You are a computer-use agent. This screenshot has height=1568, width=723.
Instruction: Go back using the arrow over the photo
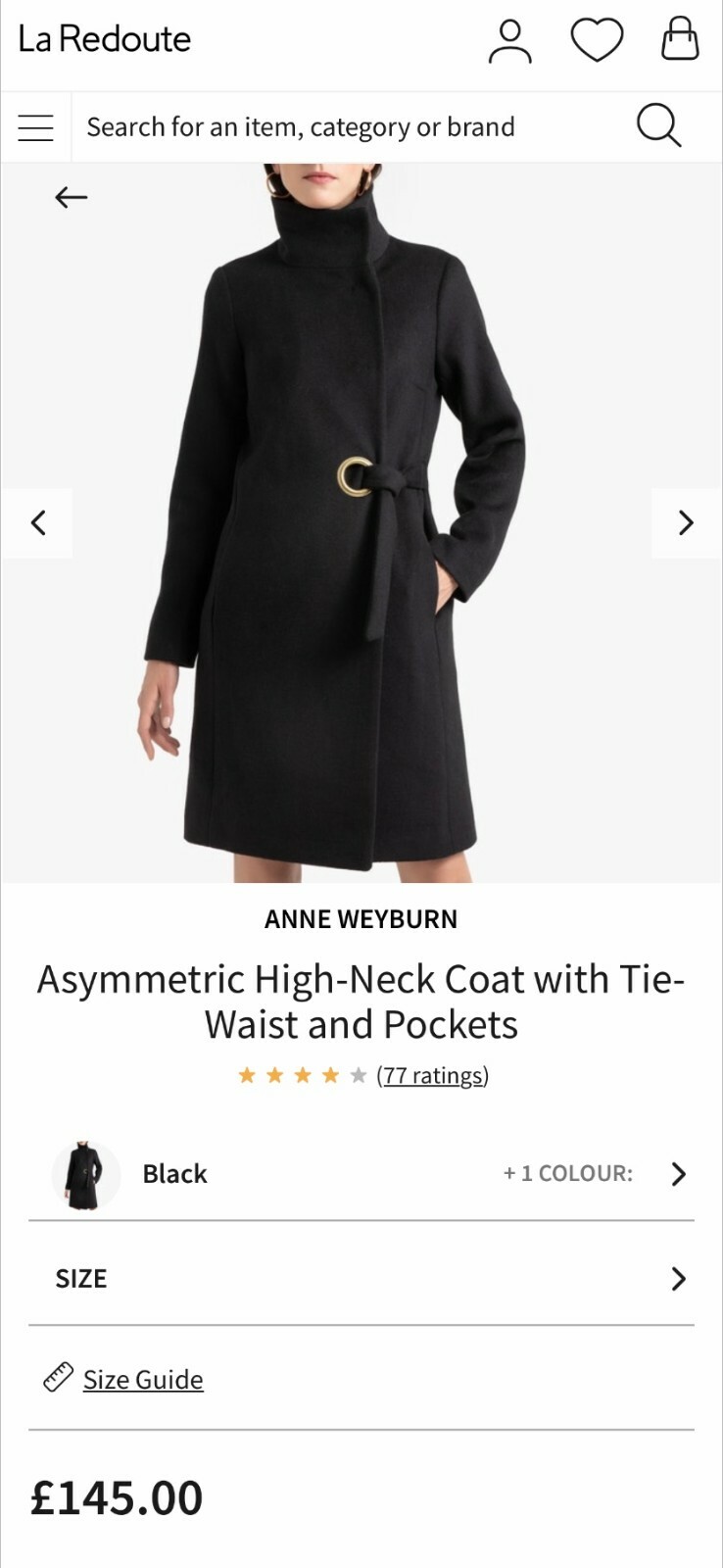71,197
